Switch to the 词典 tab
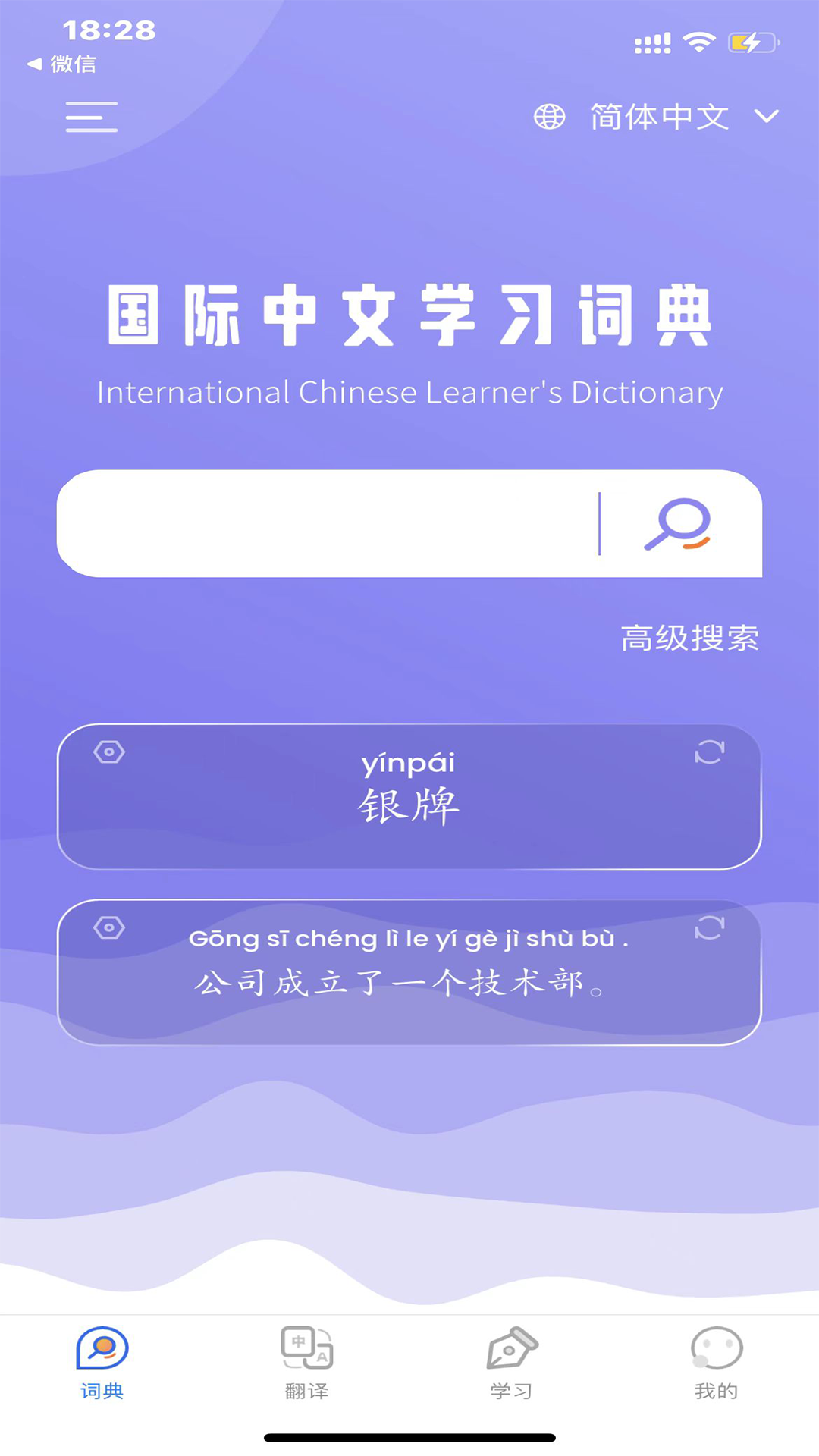Screen dimensions: 819x1456 [x=102, y=1363]
